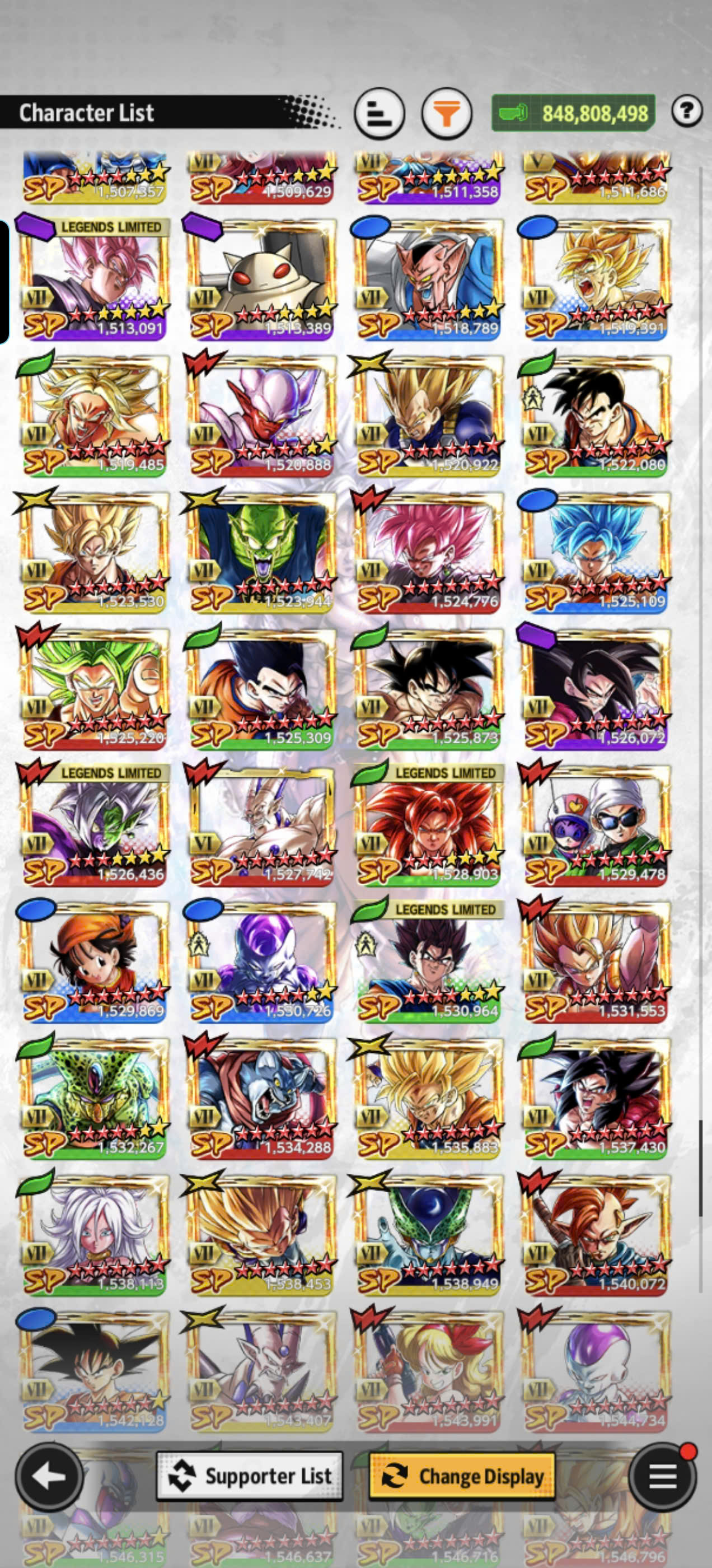Open the orange filter funnel
712x1568 pixels.
click(446, 113)
